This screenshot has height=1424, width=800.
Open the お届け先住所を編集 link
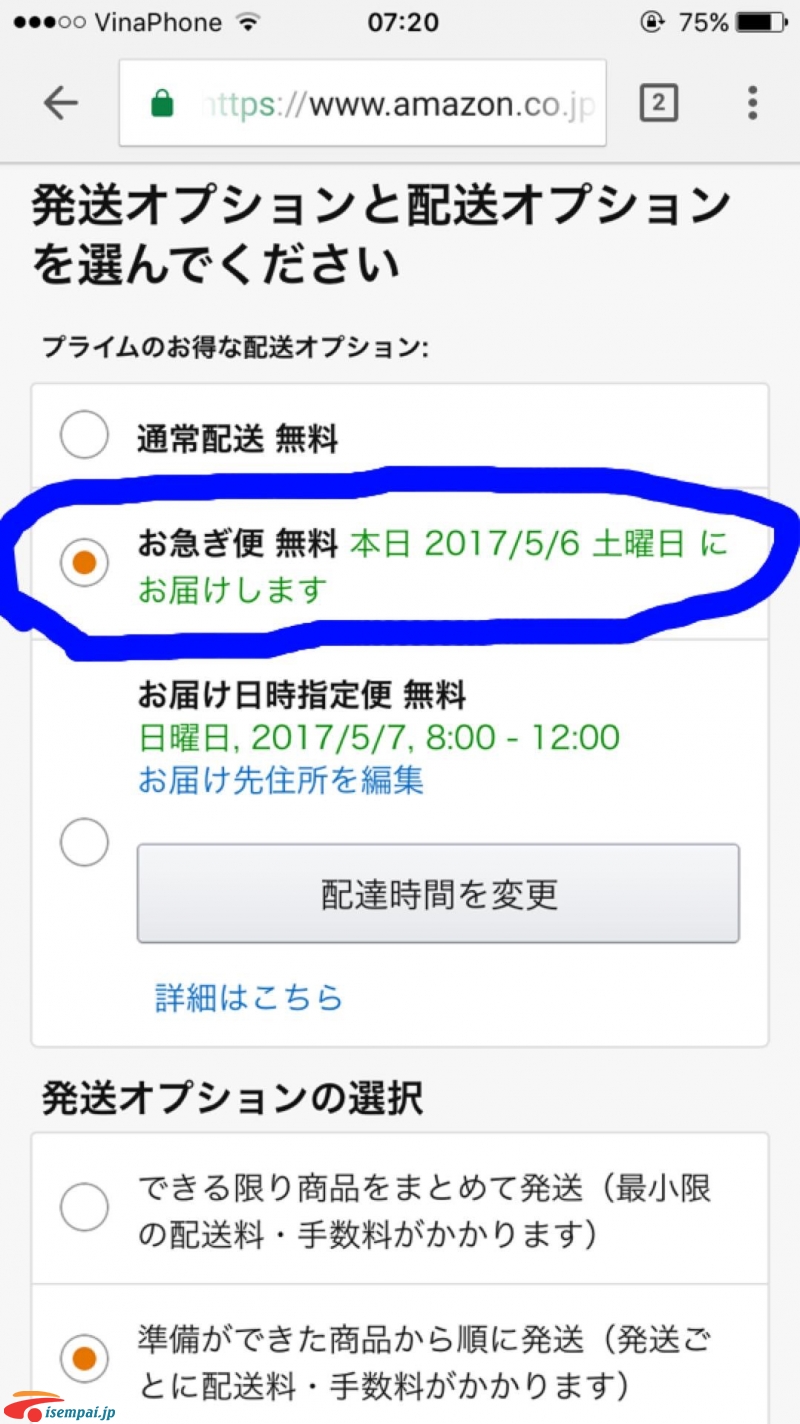(x=281, y=779)
